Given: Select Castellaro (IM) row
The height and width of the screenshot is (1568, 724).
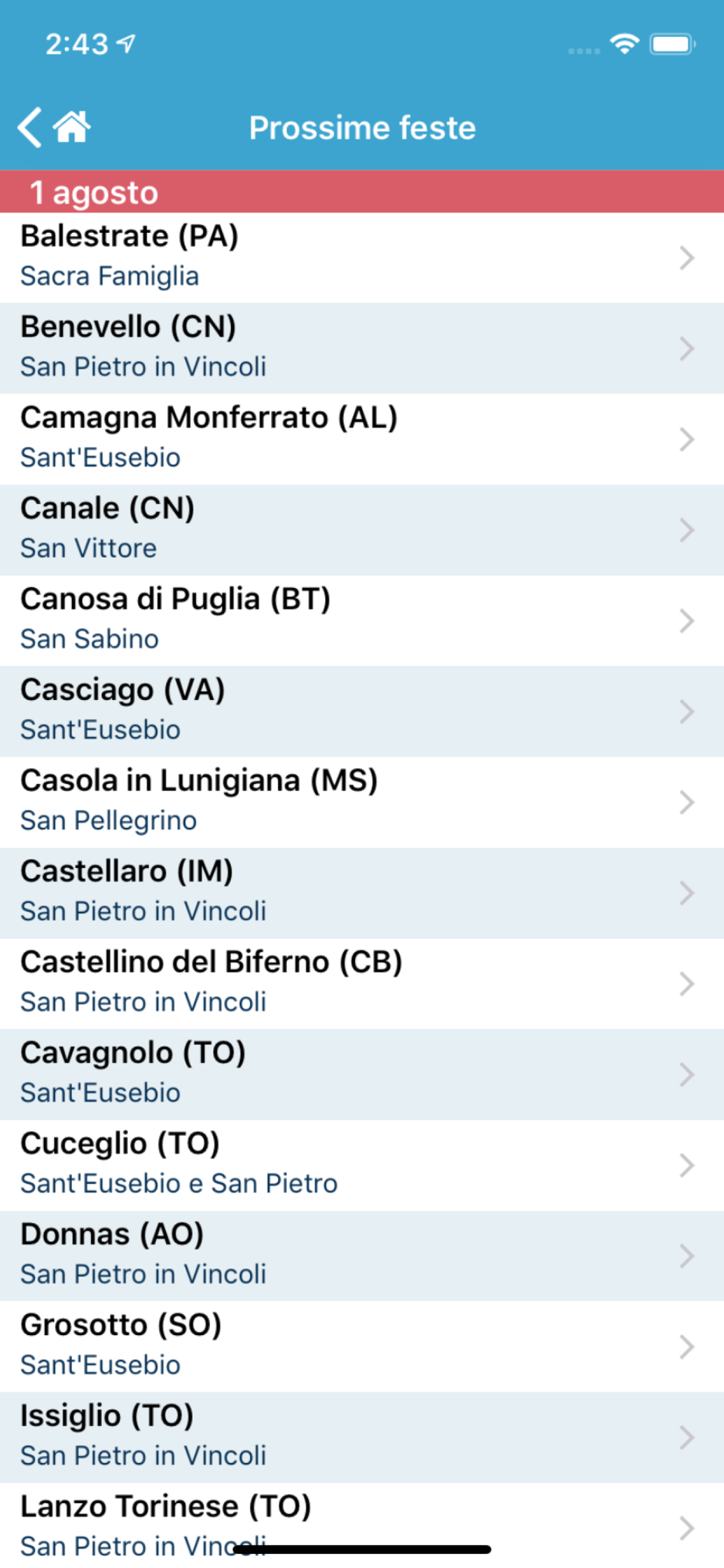Looking at the screenshot, I should [x=362, y=894].
